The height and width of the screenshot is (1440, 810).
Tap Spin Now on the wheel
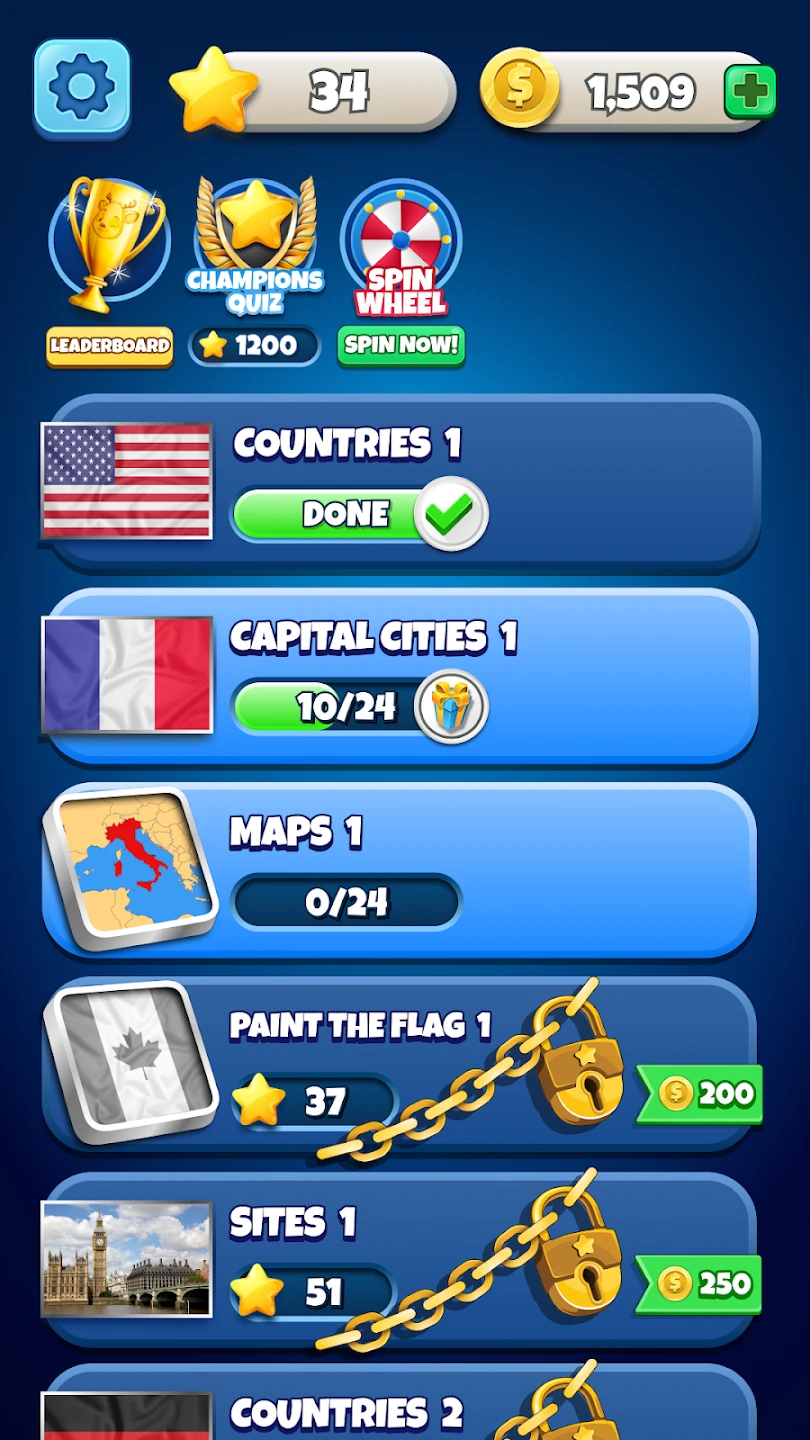pyautogui.click(x=401, y=345)
